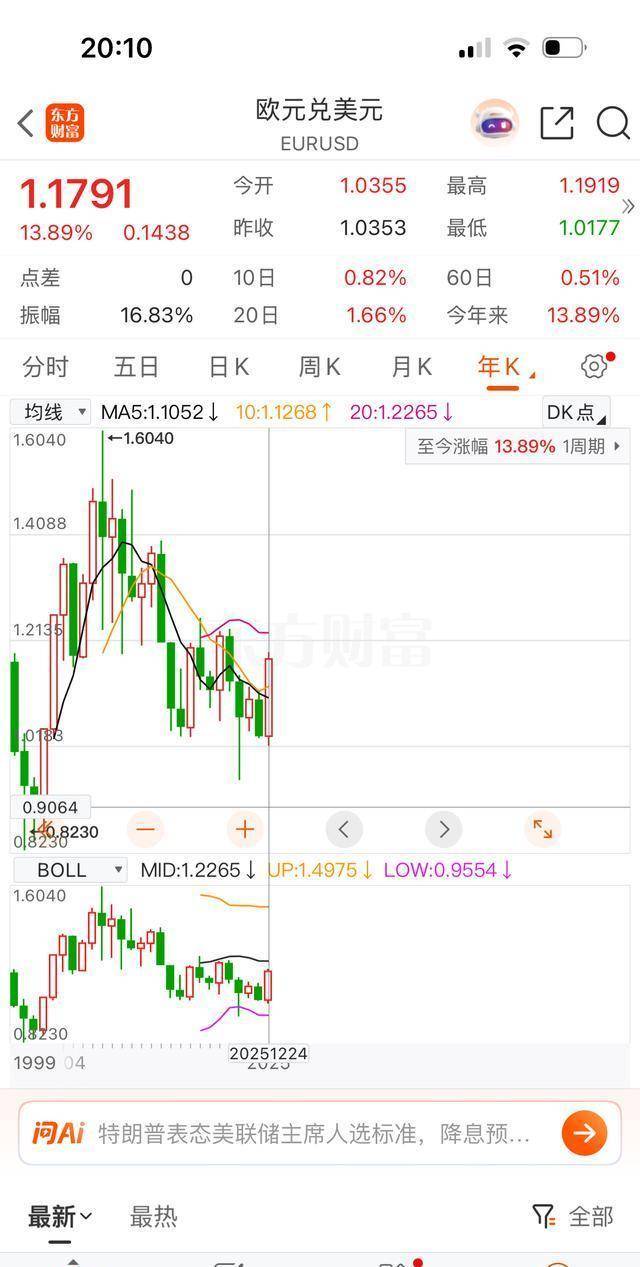Switch to the 分时 chart tab
Viewport: 640px width, 1267px height.
click(45, 367)
